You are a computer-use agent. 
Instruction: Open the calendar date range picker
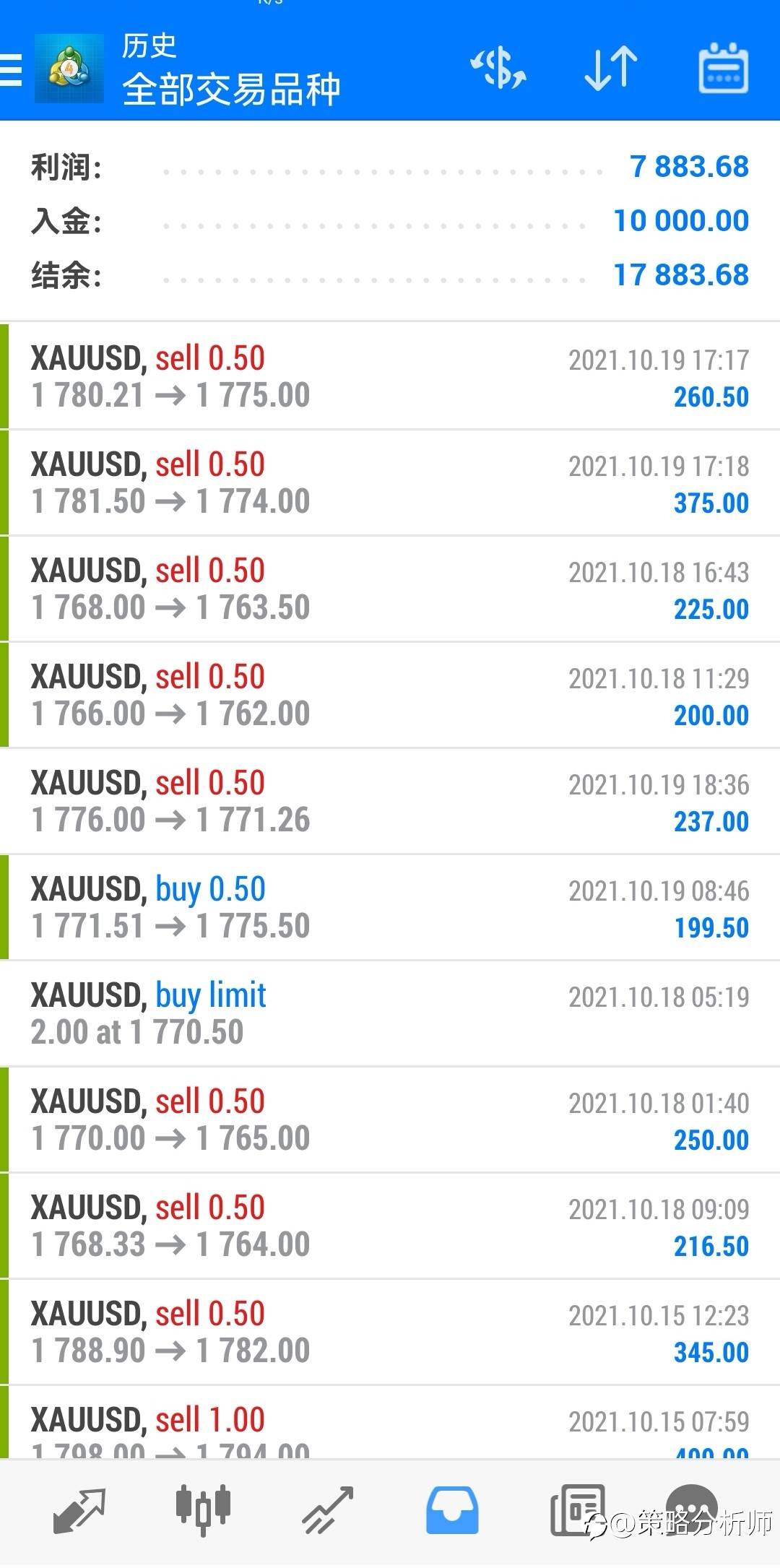[x=723, y=69]
